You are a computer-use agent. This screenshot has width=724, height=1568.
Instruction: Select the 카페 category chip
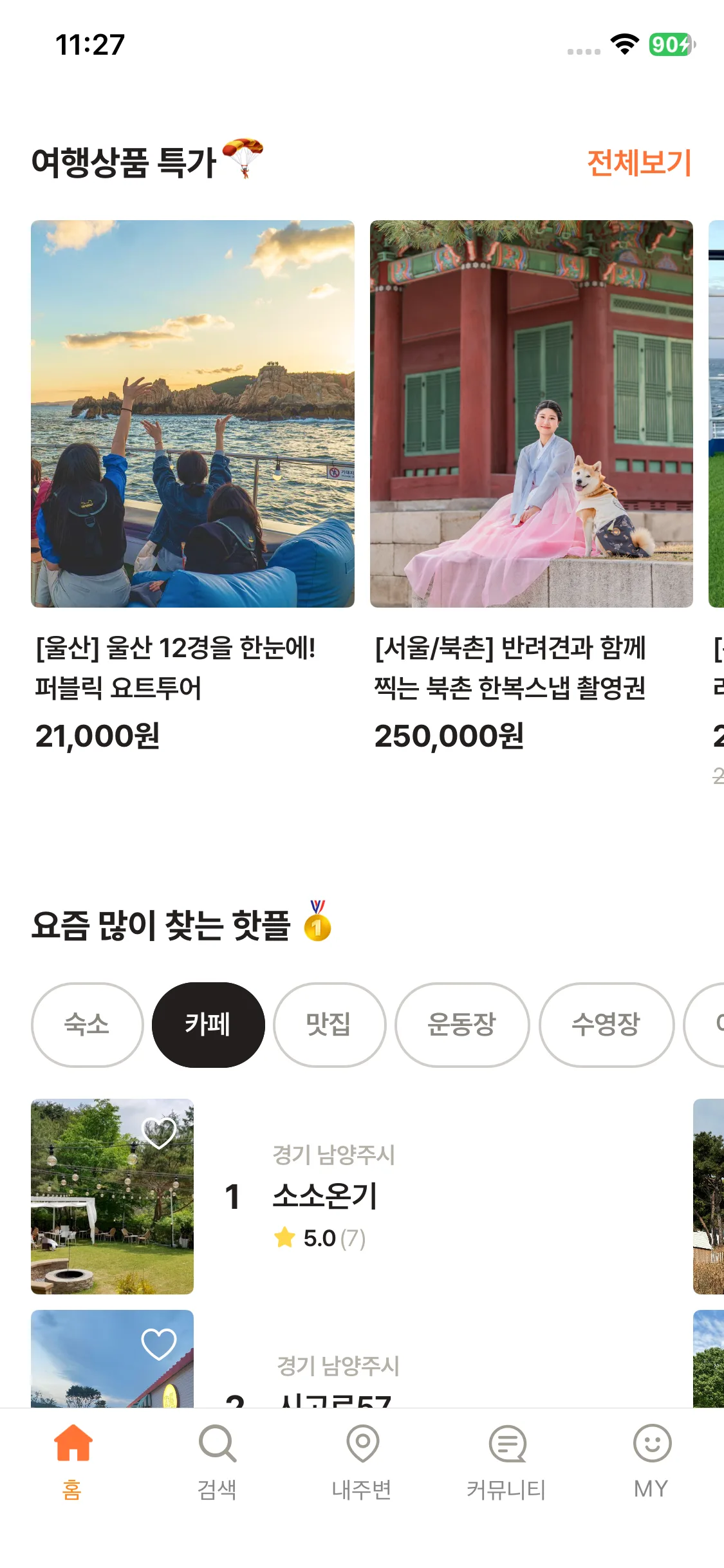[x=208, y=1024]
